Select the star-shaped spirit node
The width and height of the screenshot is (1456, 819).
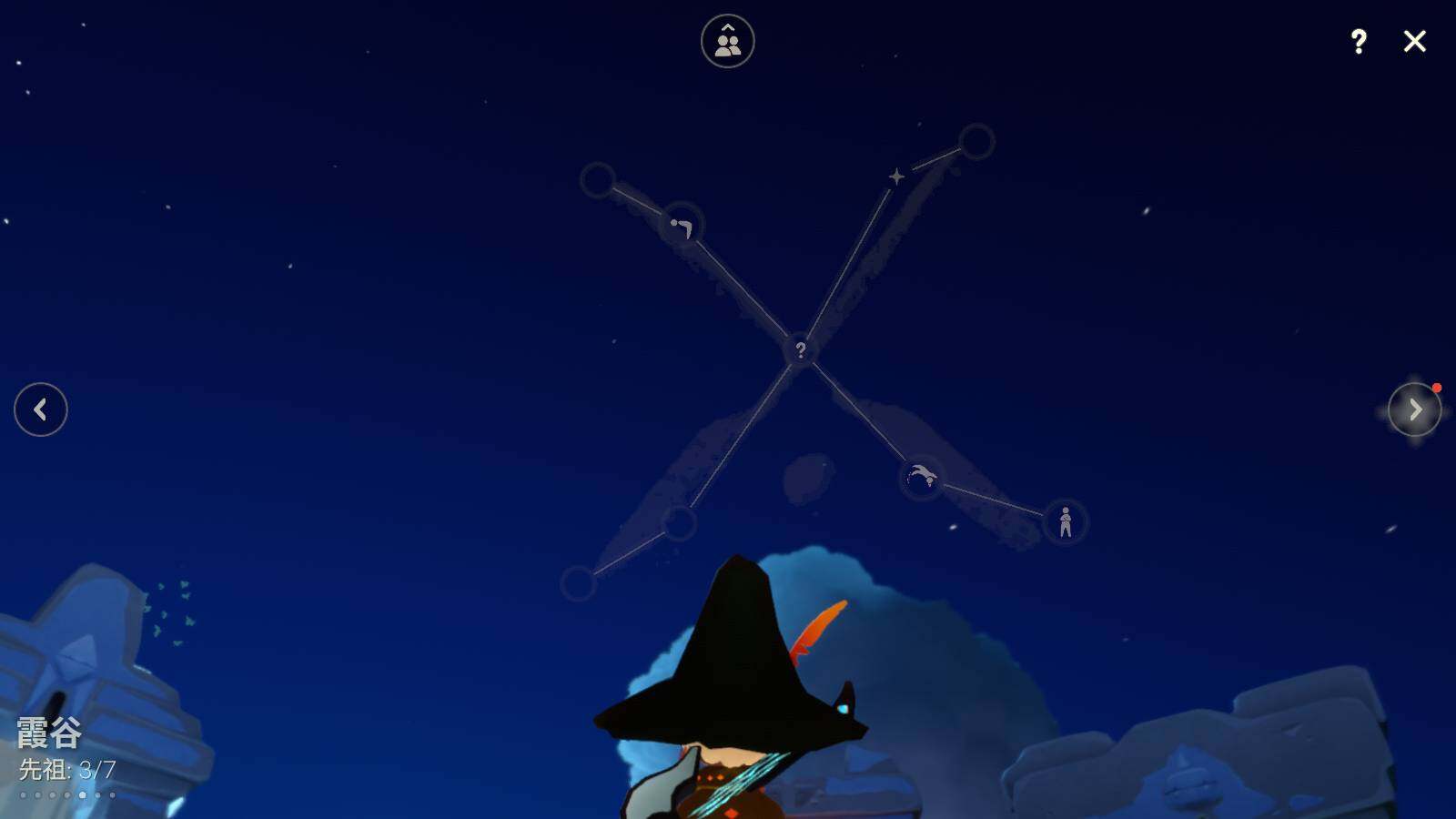[x=896, y=177]
